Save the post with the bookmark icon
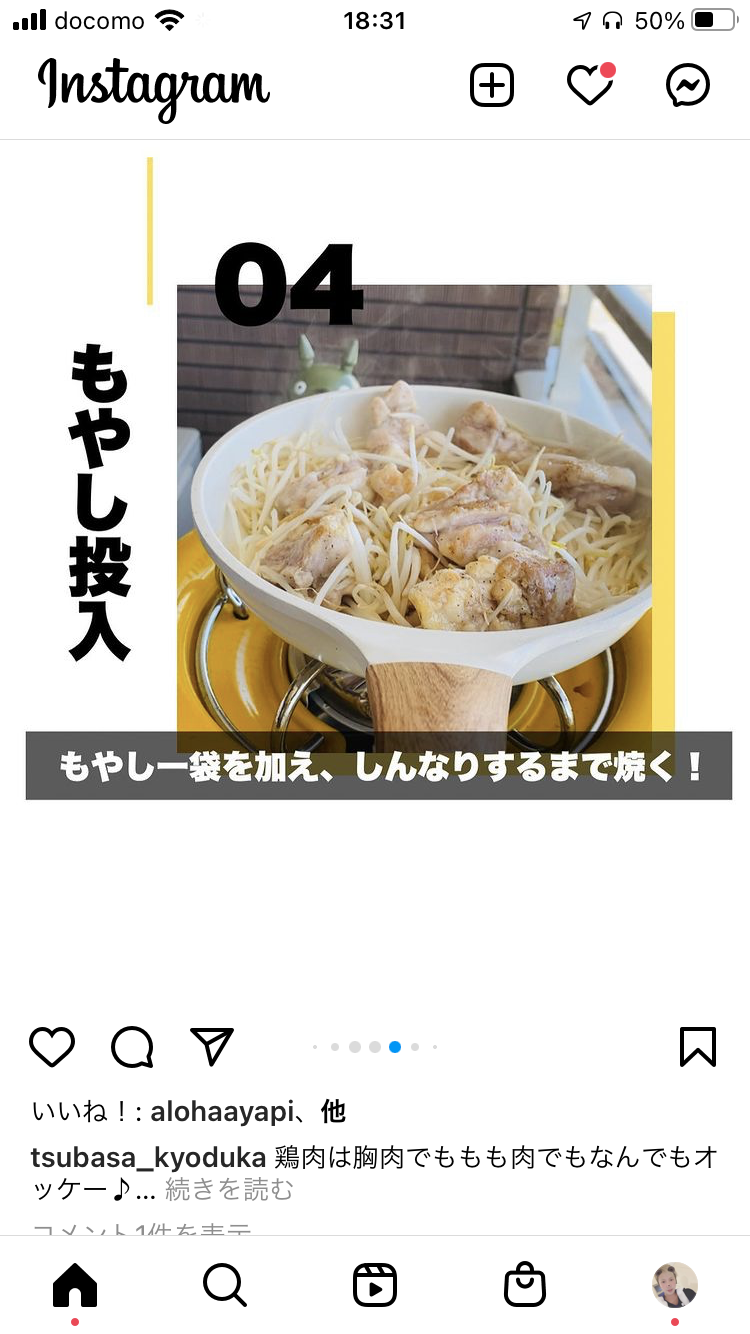750x1334 pixels. [x=698, y=1047]
